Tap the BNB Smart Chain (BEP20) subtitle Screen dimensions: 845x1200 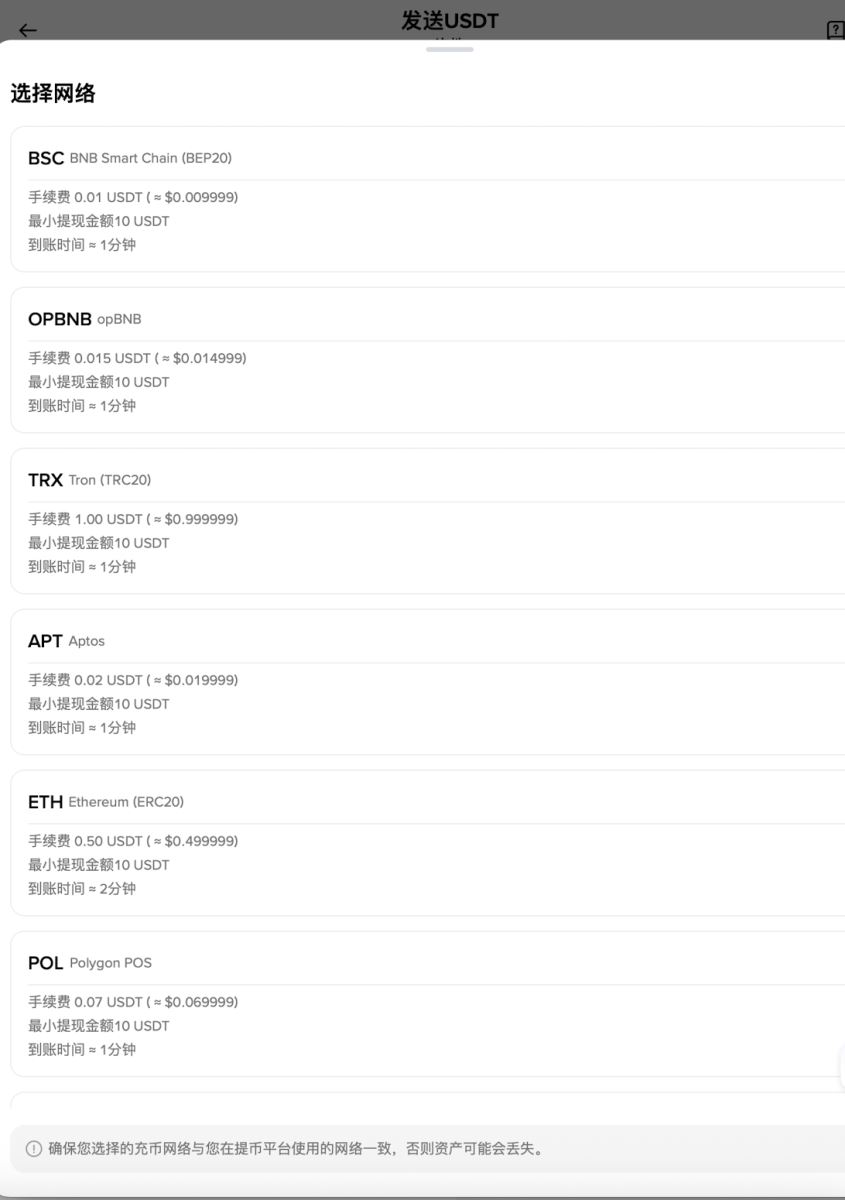coord(150,158)
